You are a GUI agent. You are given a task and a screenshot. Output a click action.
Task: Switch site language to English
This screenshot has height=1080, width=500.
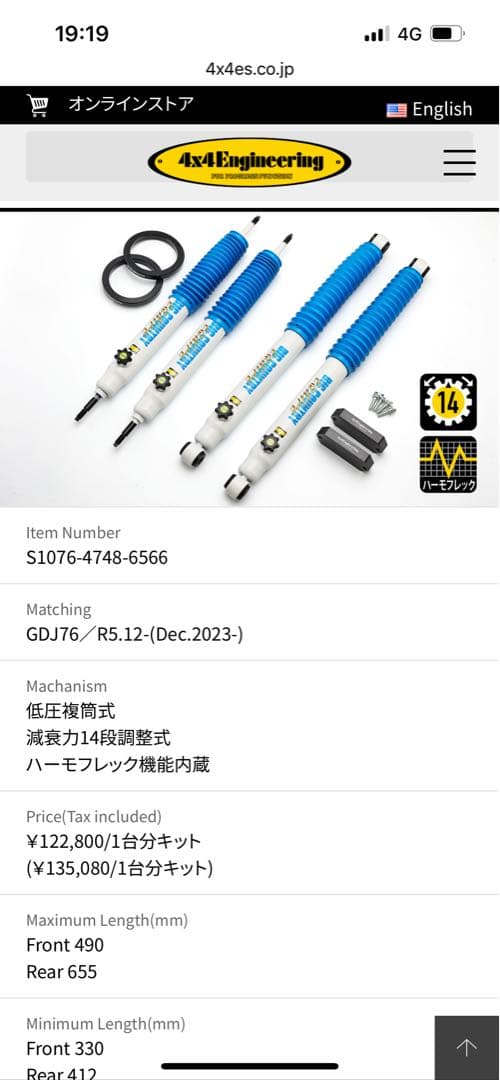(x=429, y=110)
